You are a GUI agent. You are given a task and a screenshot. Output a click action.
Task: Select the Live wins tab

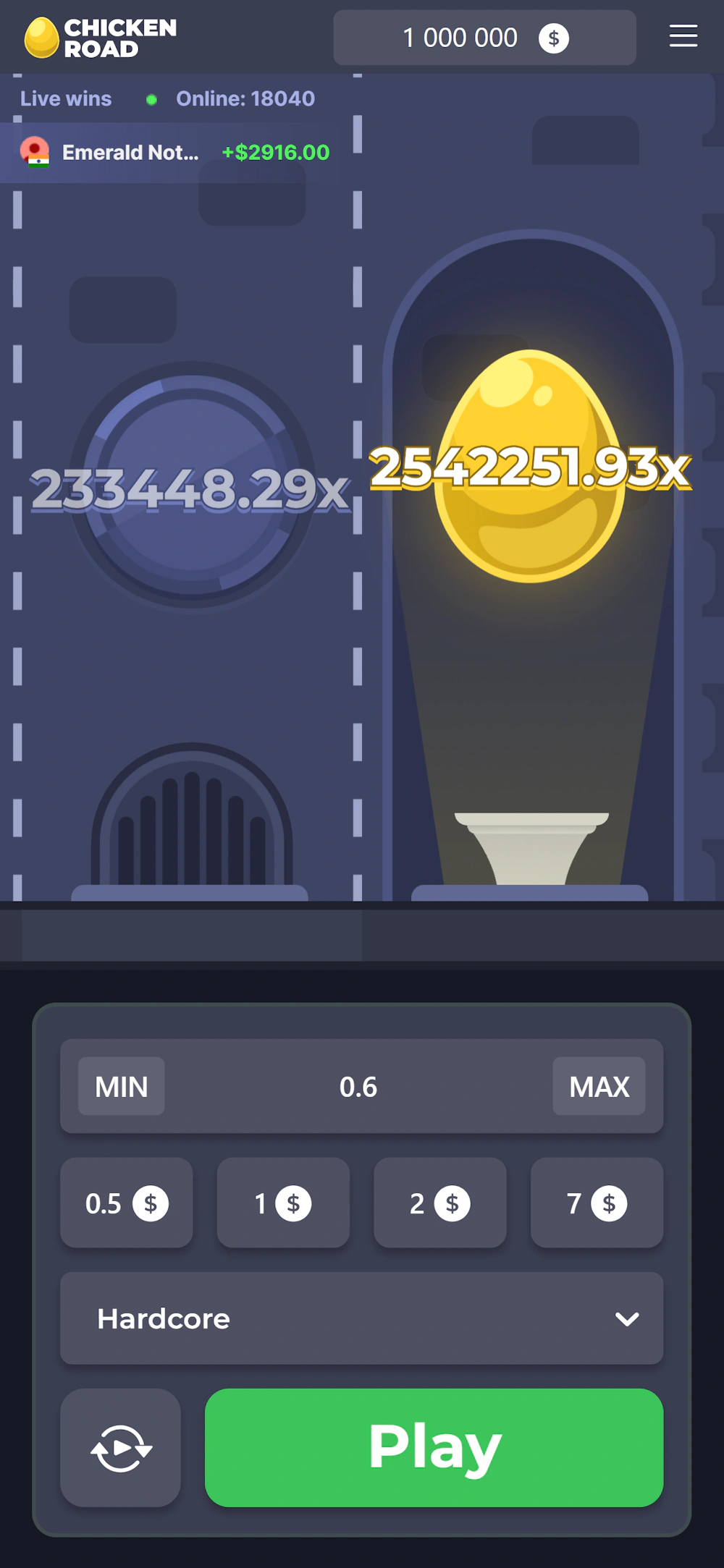click(66, 98)
